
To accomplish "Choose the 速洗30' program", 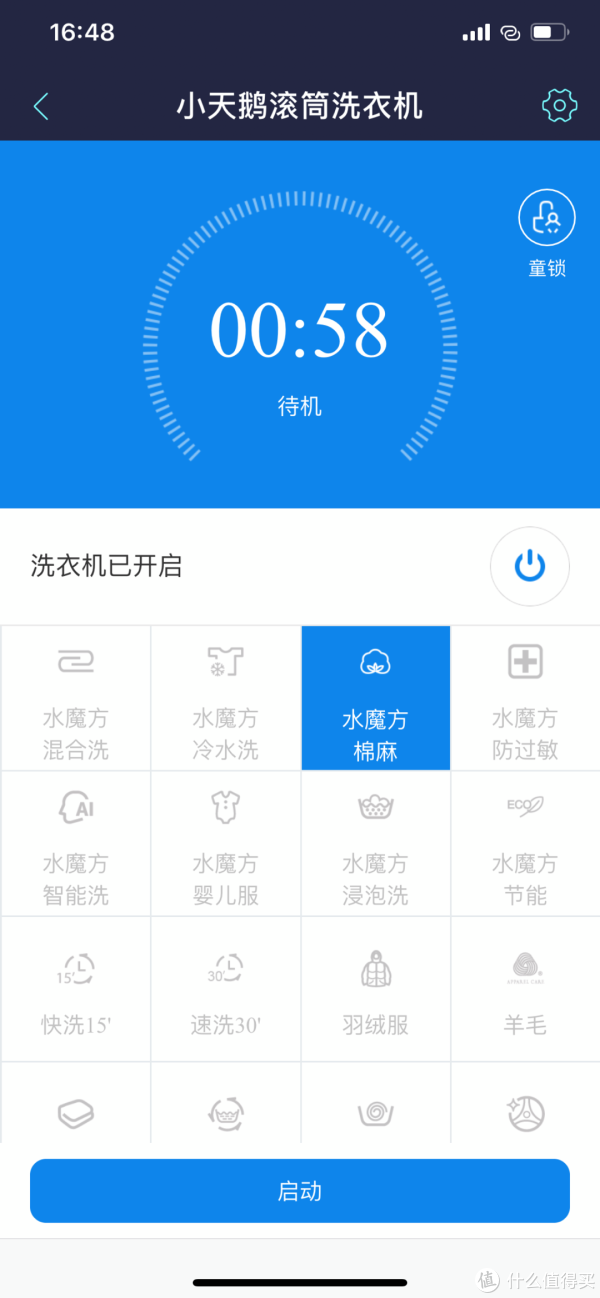I will (226, 989).
